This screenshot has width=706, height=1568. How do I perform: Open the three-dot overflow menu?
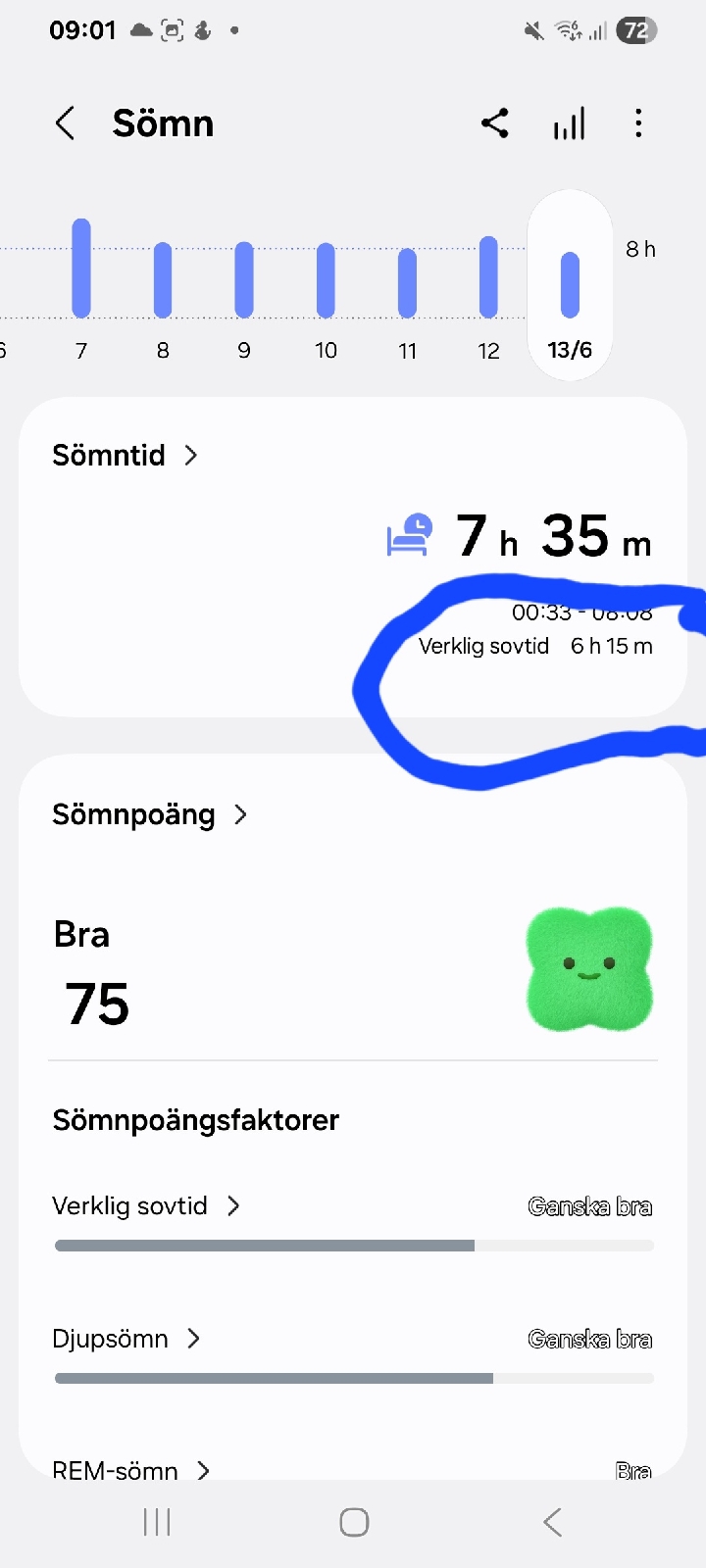(638, 123)
